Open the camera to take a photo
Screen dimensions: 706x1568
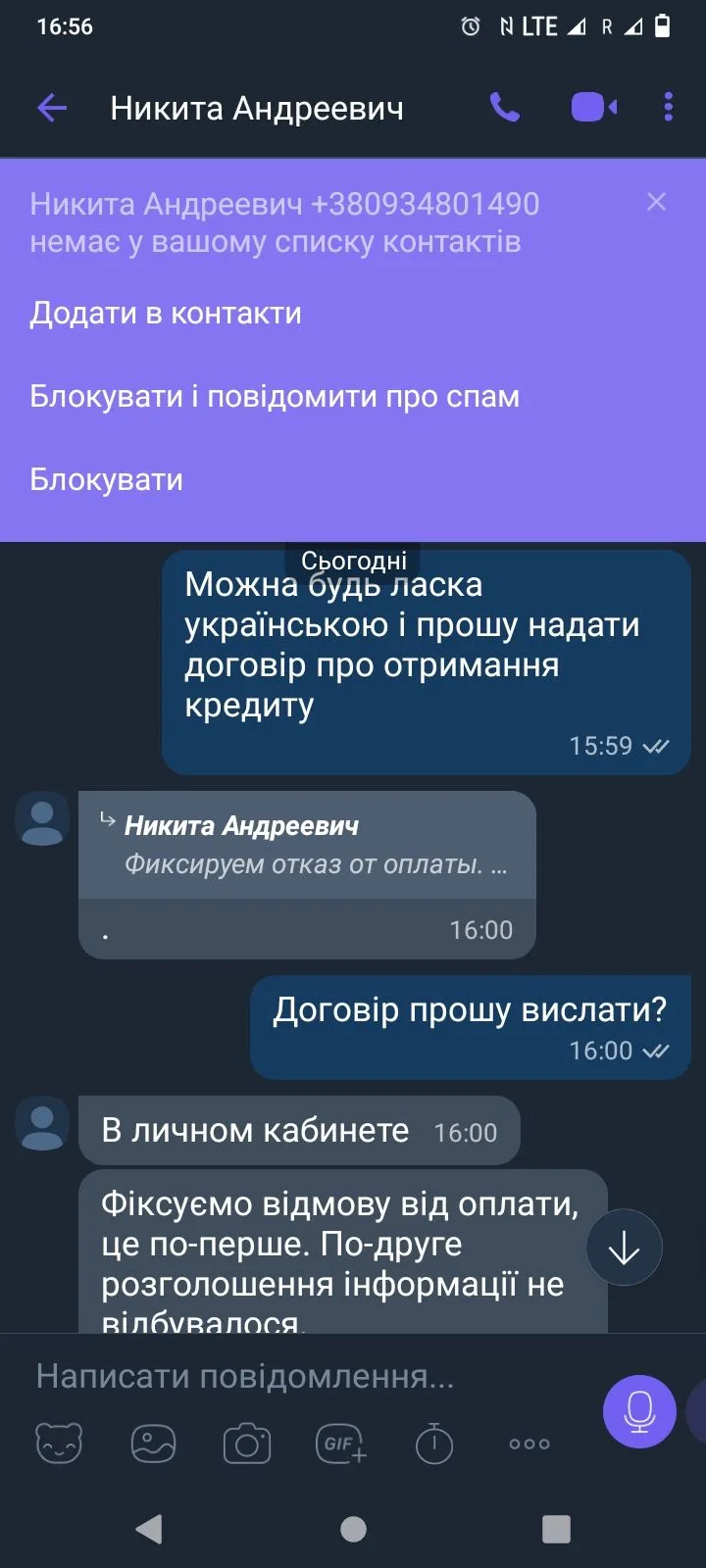(247, 1444)
